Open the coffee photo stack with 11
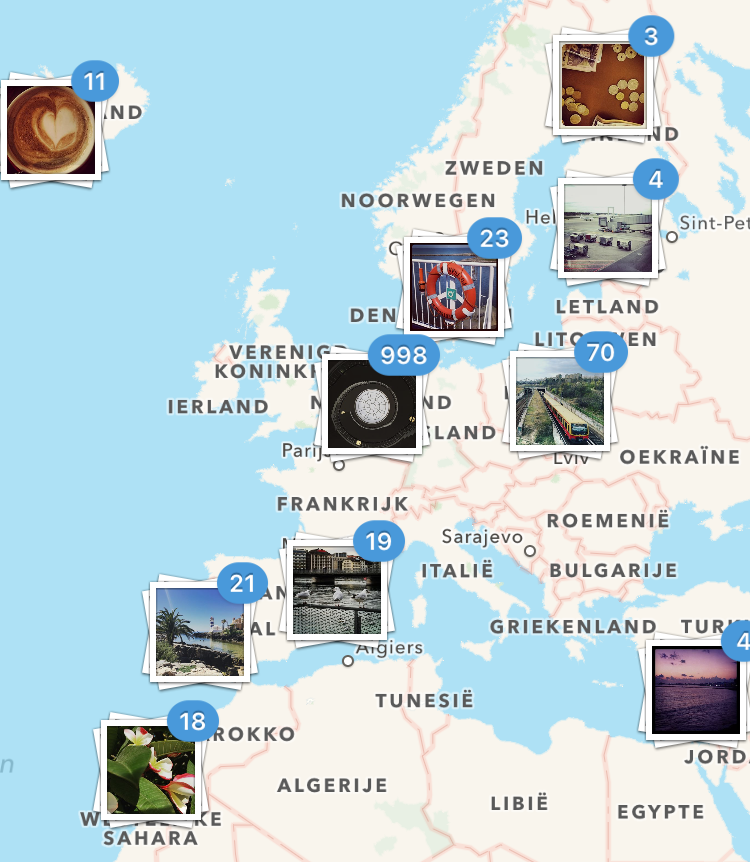750x862 pixels. 50,130
